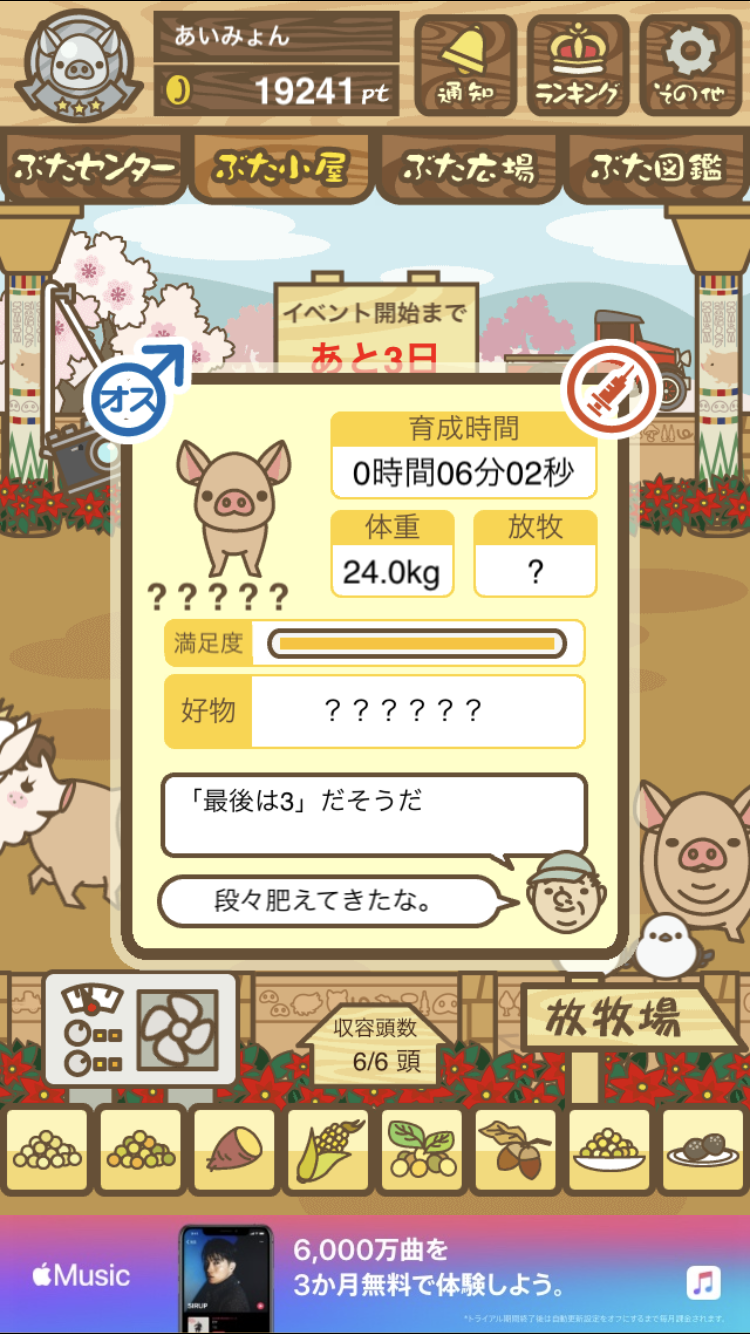The height and width of the screenshot is (1334, 750).
Task: Open the 通知 notifications bell
Action: 465,64
